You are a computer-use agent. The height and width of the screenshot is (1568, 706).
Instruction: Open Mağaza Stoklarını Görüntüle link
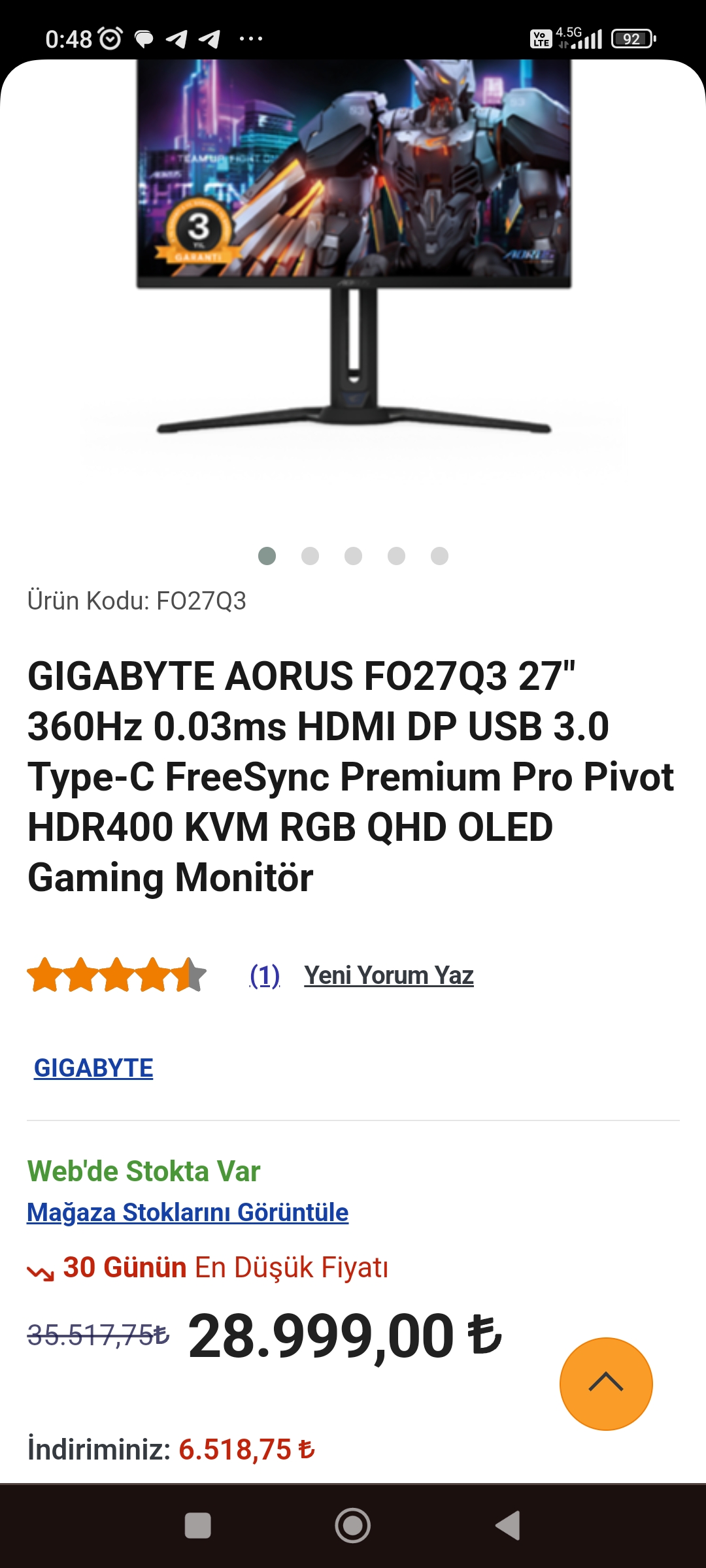point(188,1213)
